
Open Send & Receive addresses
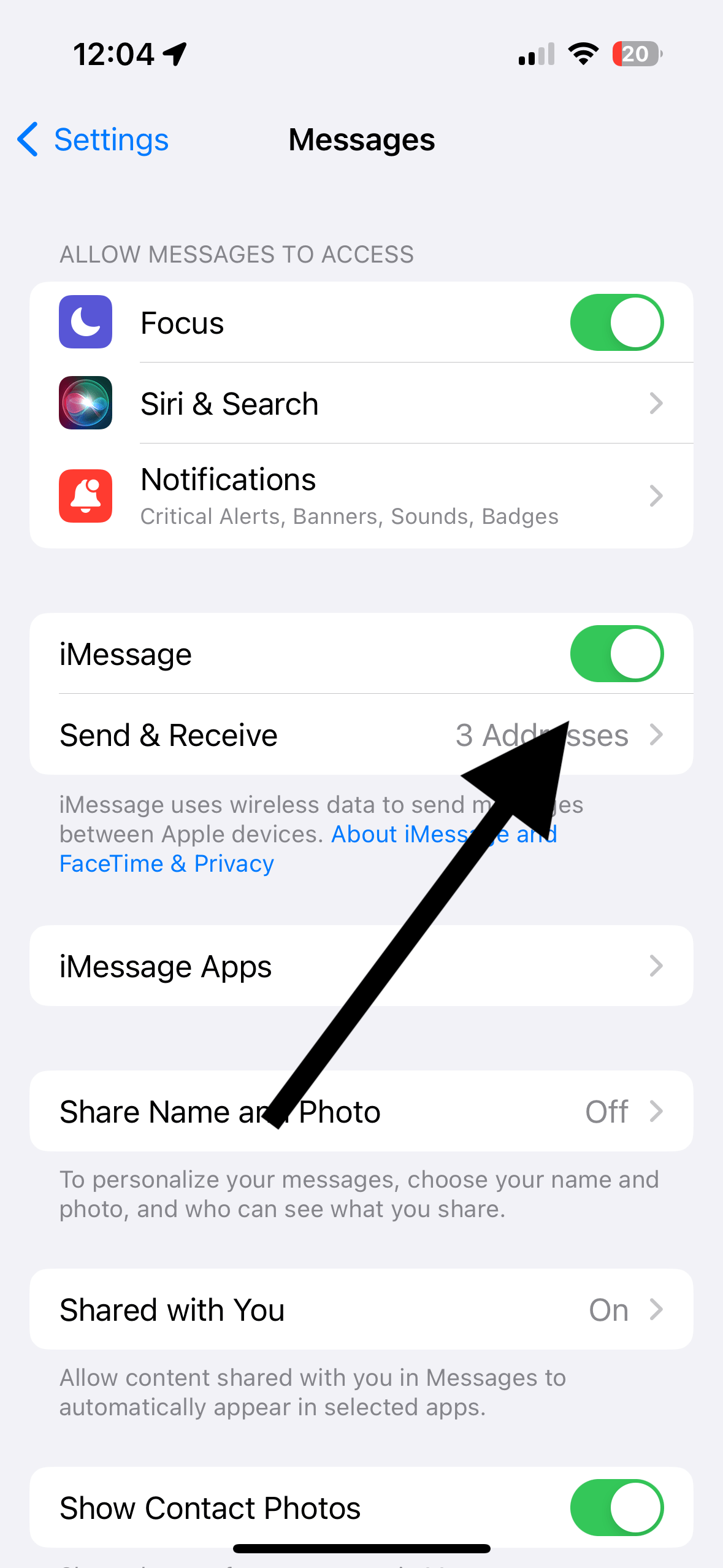(x=361, y=735)
